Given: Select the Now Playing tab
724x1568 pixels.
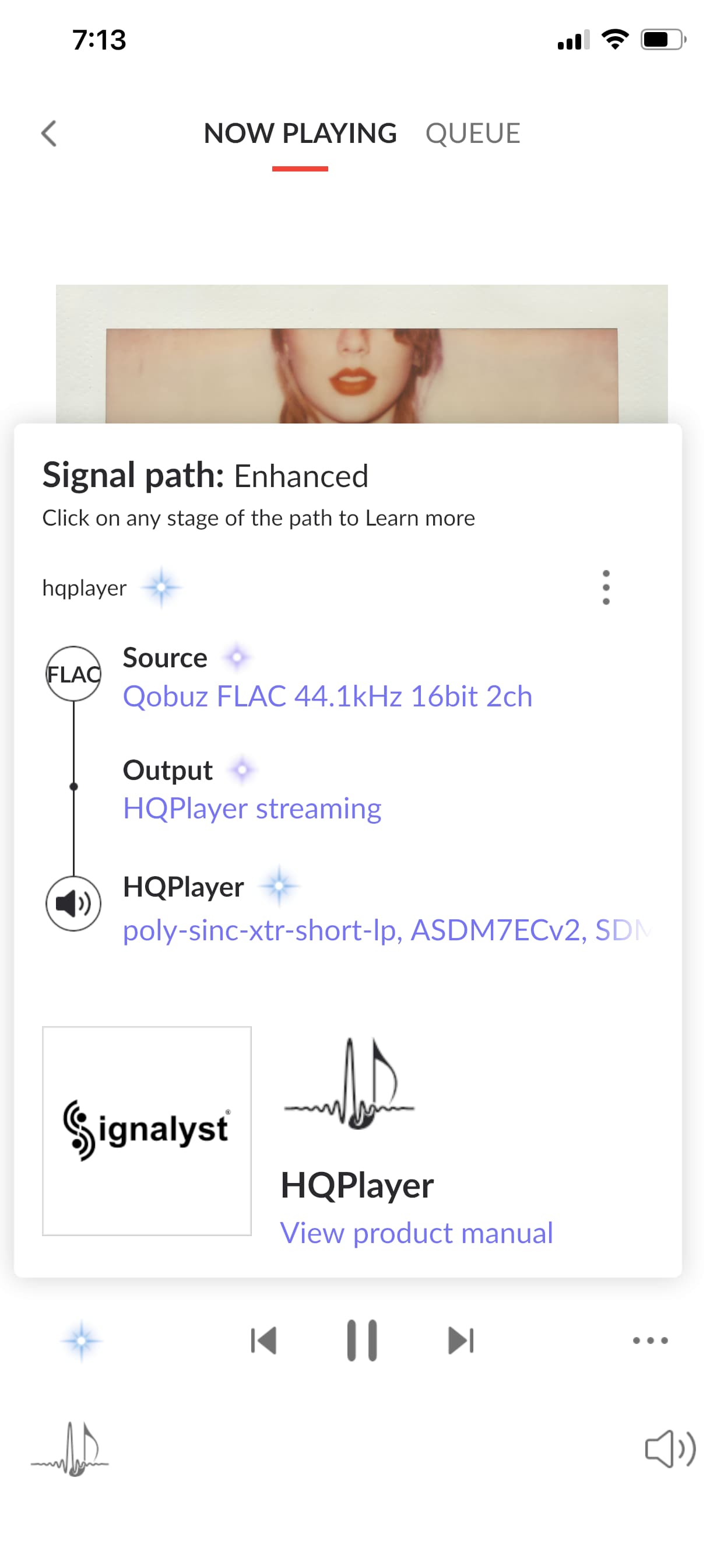Looking at the screenshot, I should [300, 134].
